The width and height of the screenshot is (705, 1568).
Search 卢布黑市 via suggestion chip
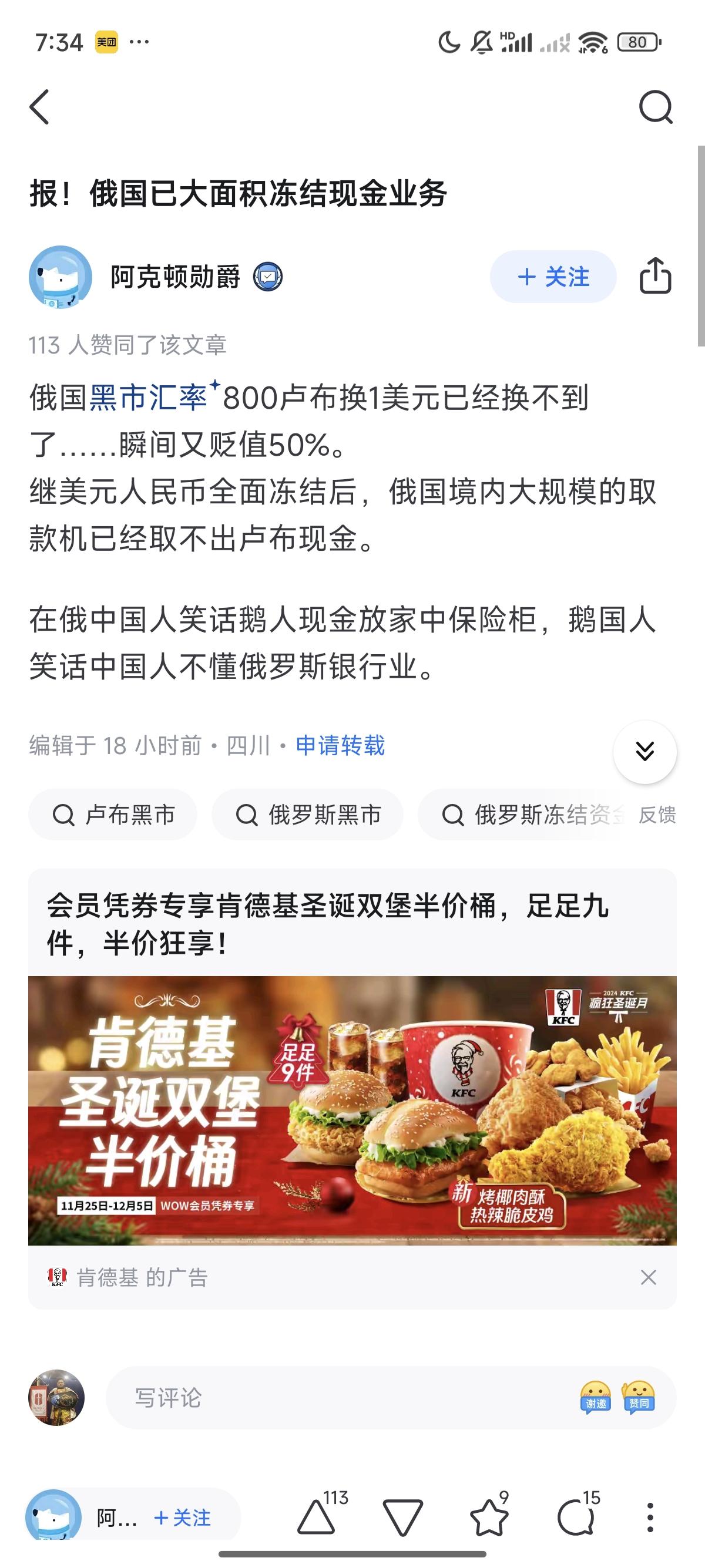pos(112,816)
